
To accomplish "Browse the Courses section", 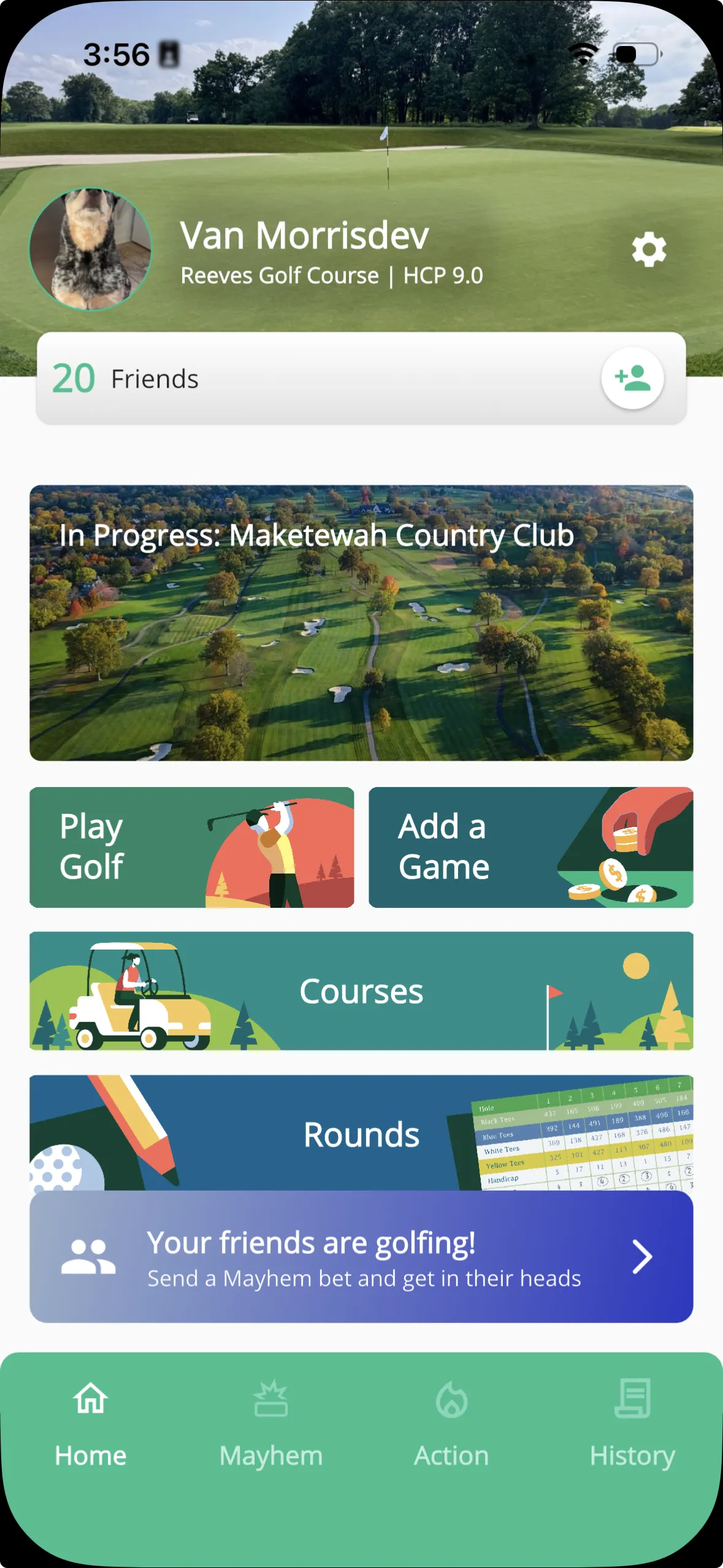I will tap(361, 990).
